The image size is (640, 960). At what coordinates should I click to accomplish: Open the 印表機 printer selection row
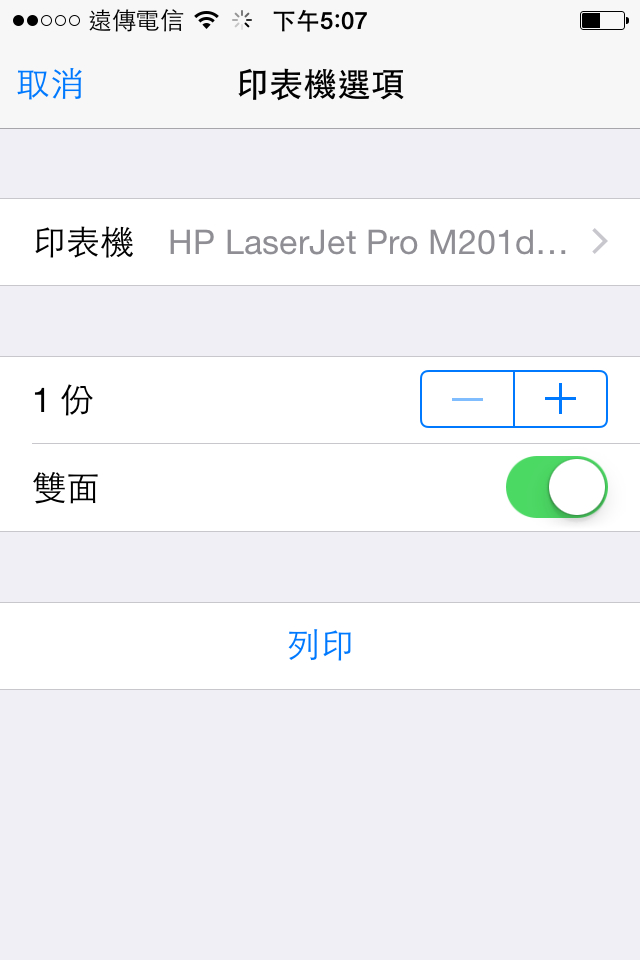320,242
